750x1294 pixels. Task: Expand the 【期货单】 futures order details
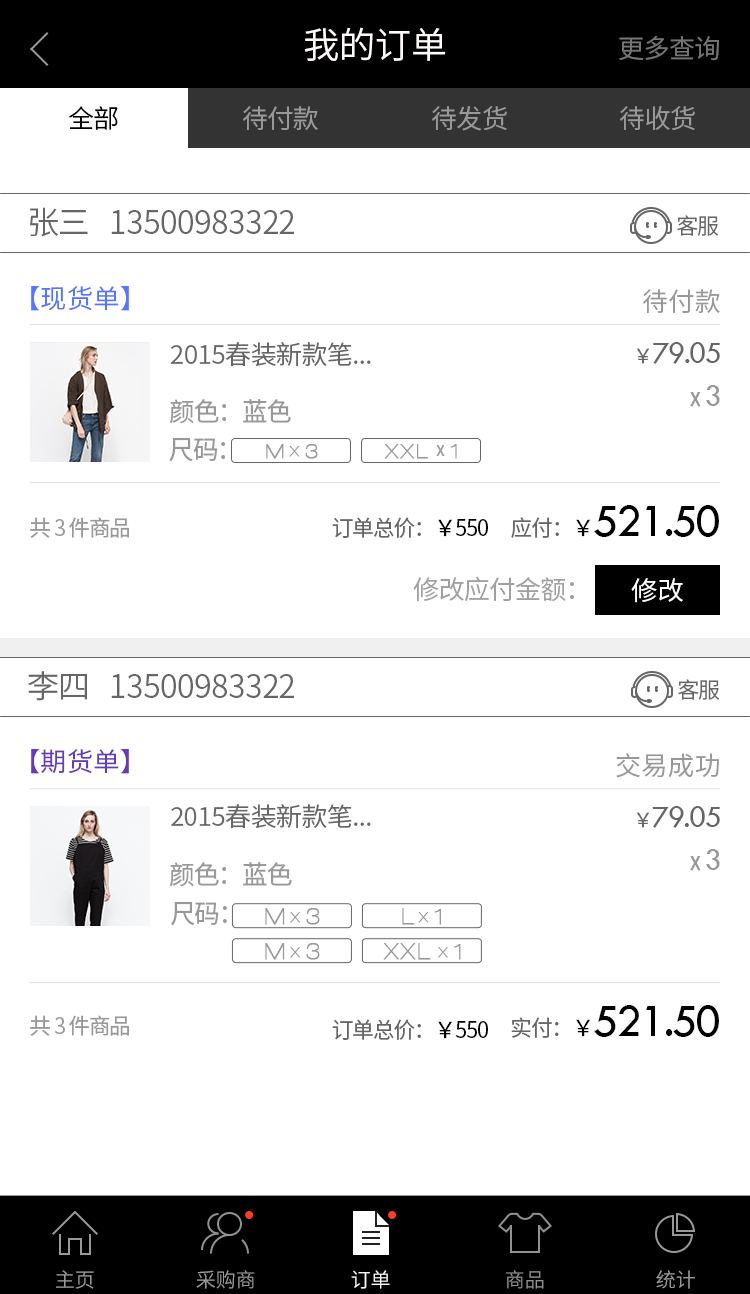[x=79, y=762]
